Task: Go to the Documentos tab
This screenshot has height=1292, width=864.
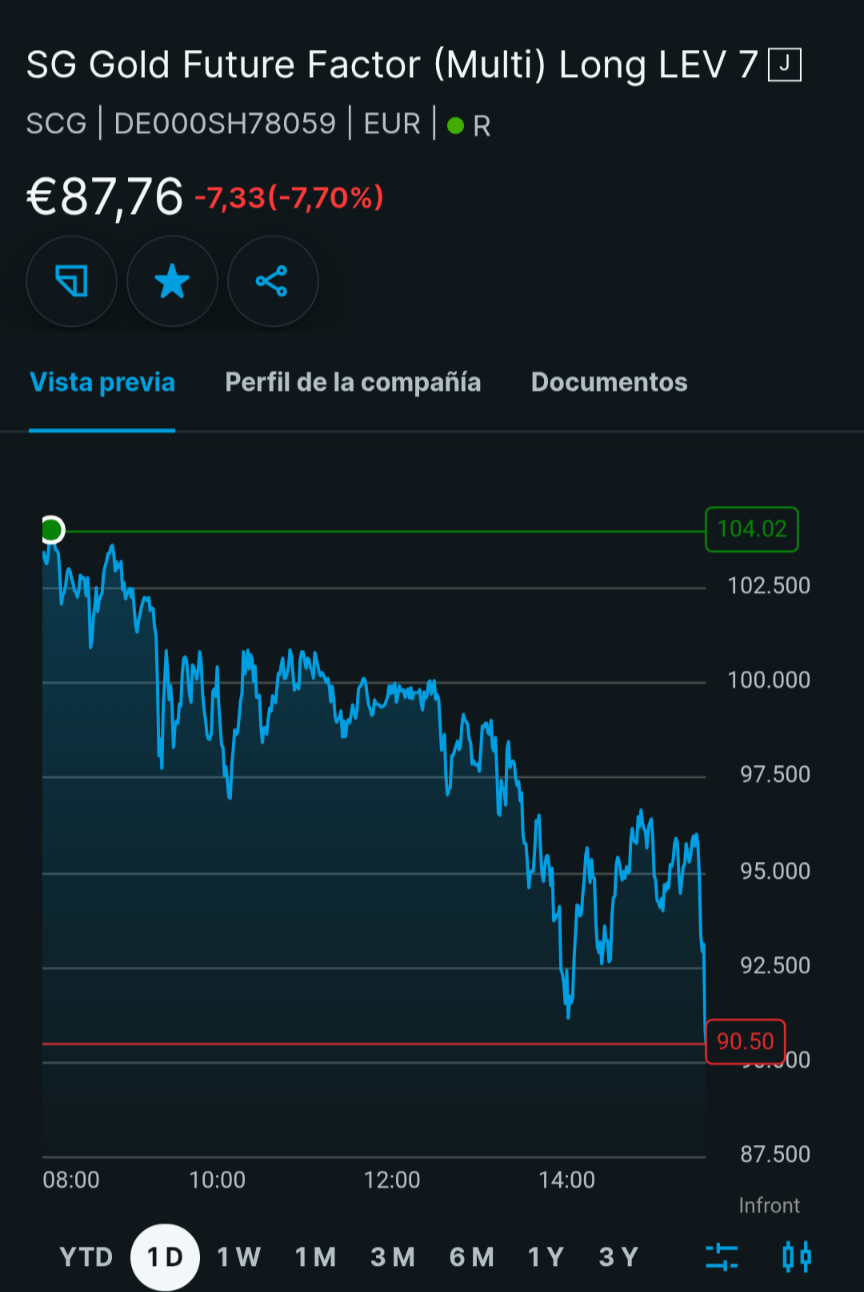Action: (609, 383)
